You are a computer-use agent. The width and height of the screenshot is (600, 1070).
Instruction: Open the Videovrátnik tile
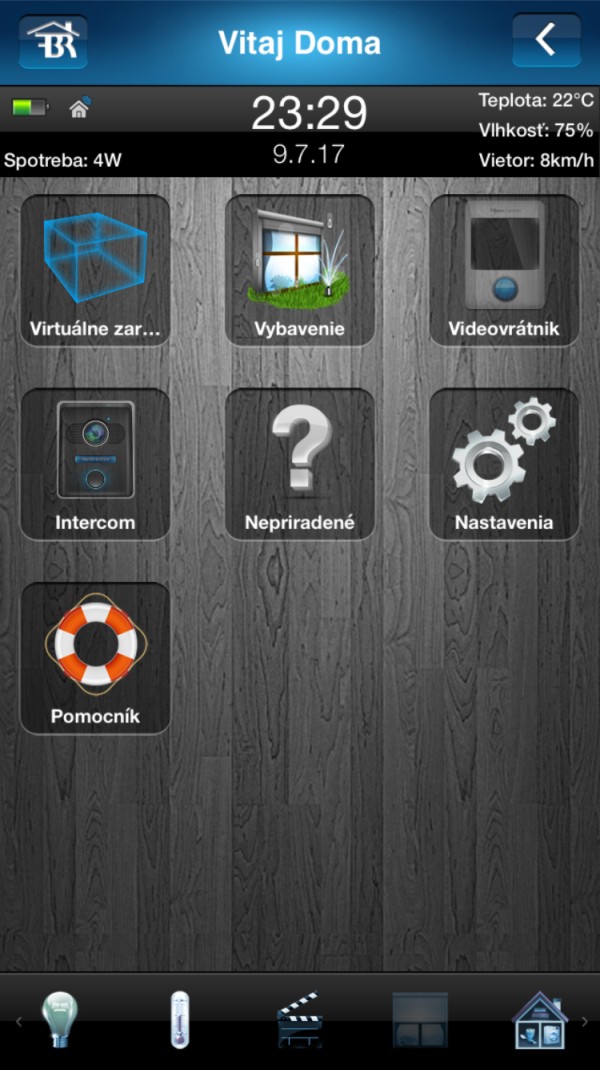pyautogui.click(x=503, y=270)
